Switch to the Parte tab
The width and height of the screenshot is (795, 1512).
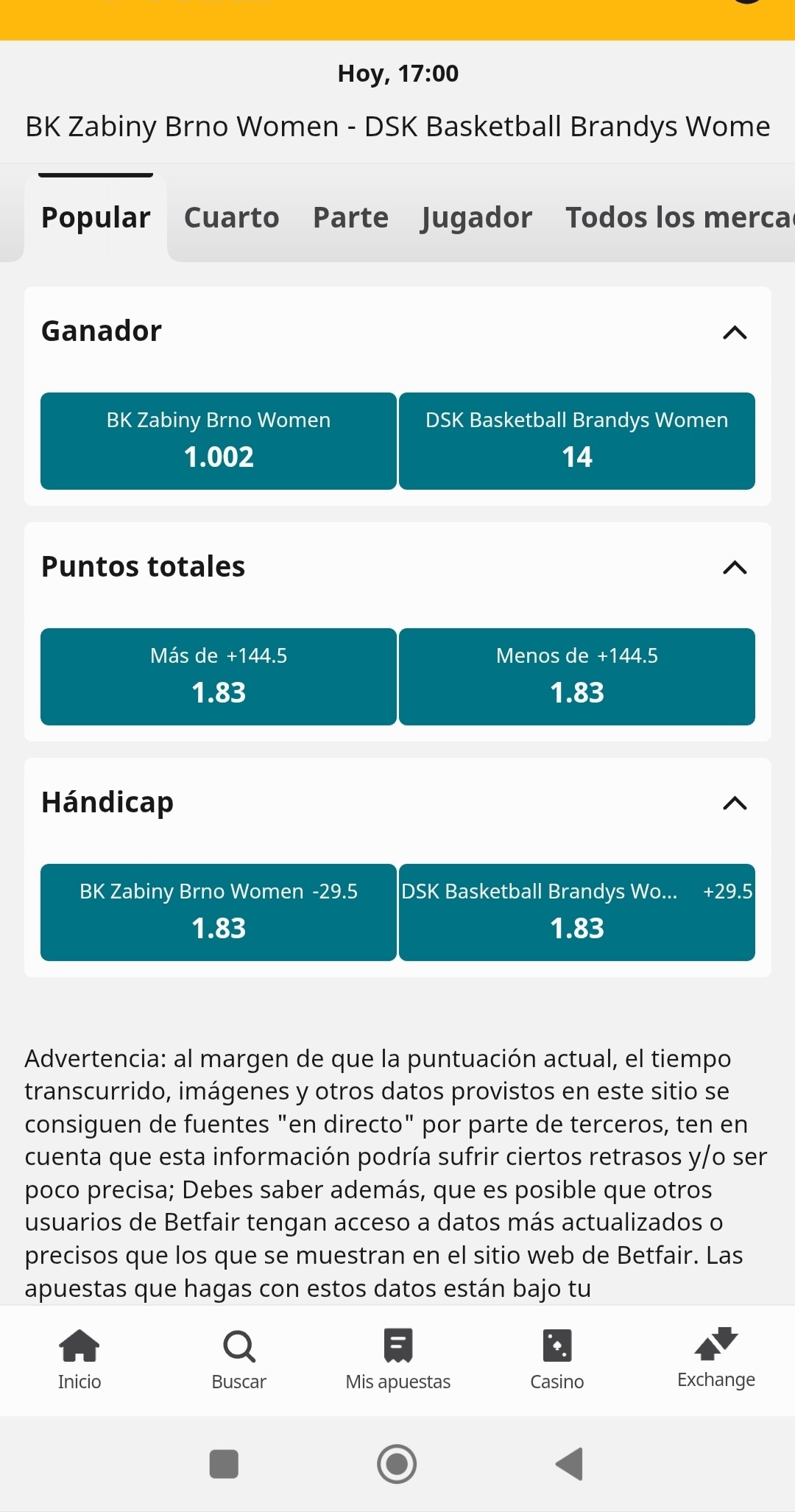pos(350,217)
